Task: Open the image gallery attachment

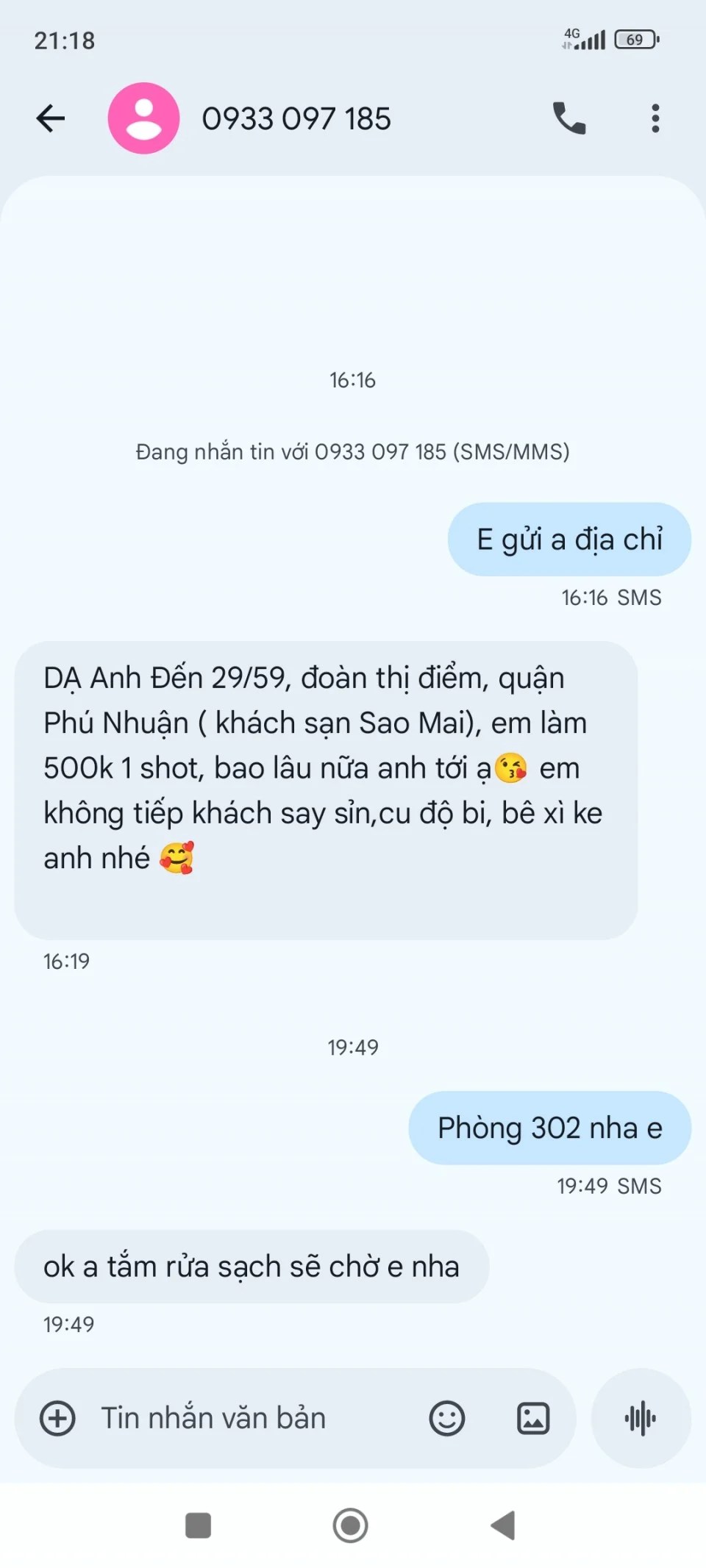Action: [533, 1418]
